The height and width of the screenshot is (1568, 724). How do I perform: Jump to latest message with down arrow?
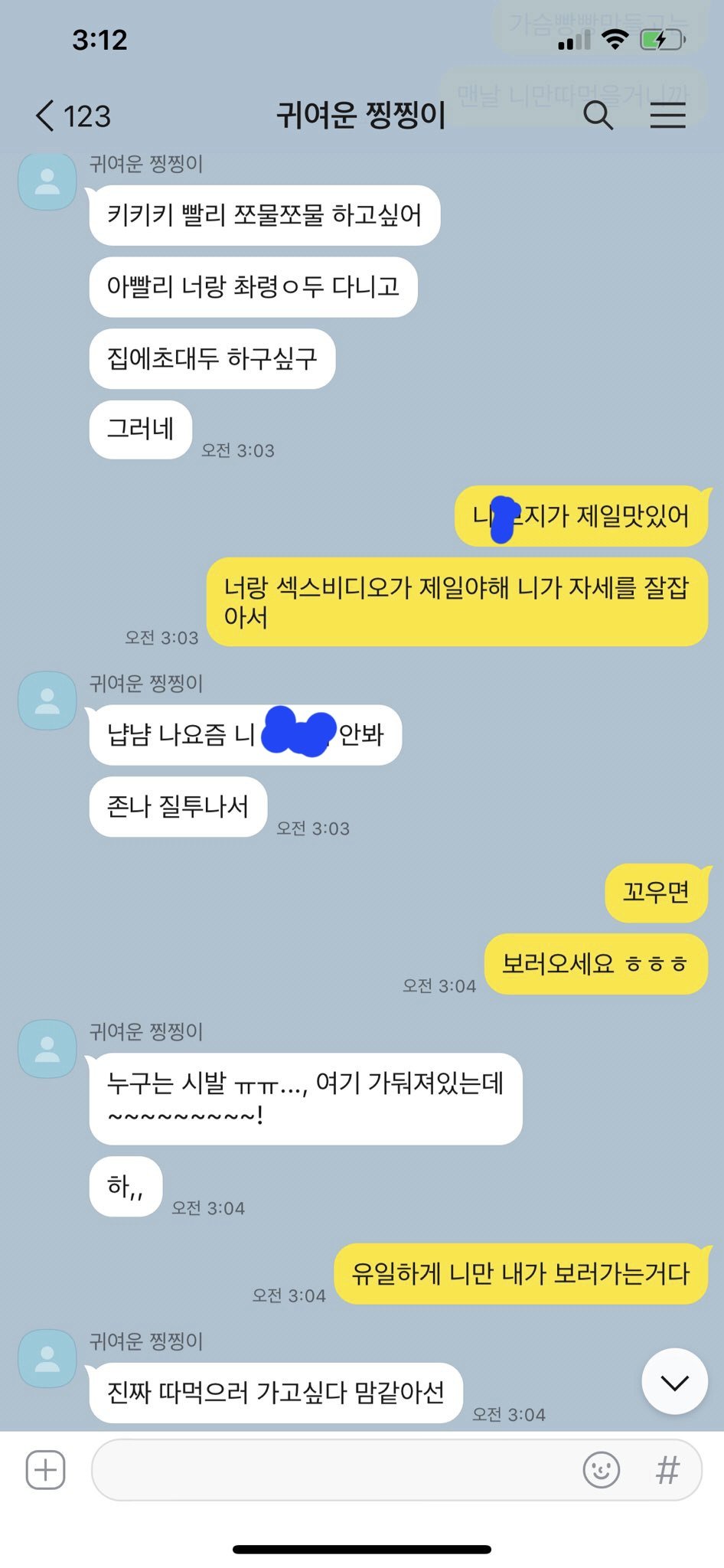[x=674, y=1382]
